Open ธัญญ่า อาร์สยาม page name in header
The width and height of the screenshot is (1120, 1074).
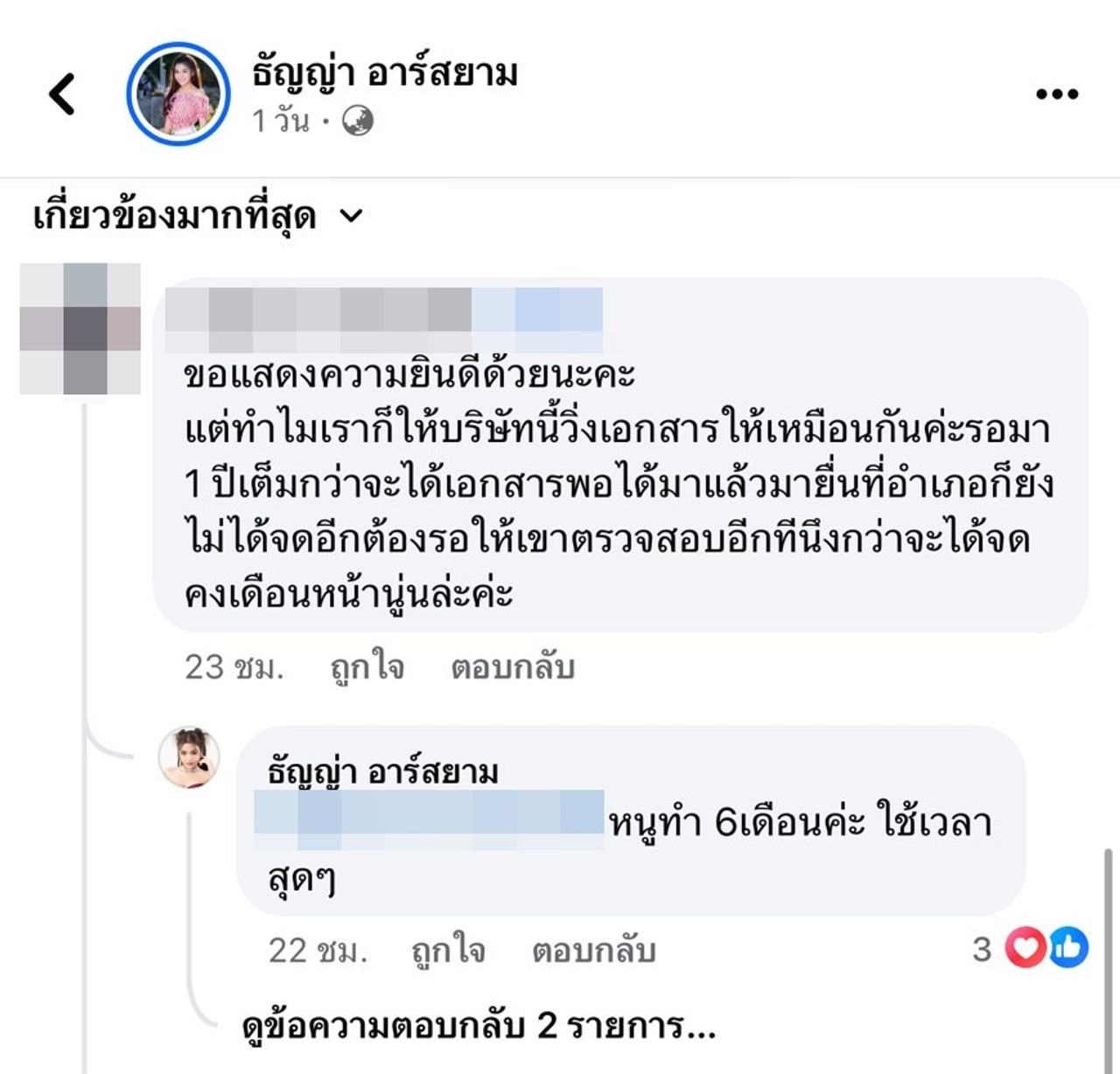tap(385, 74)
